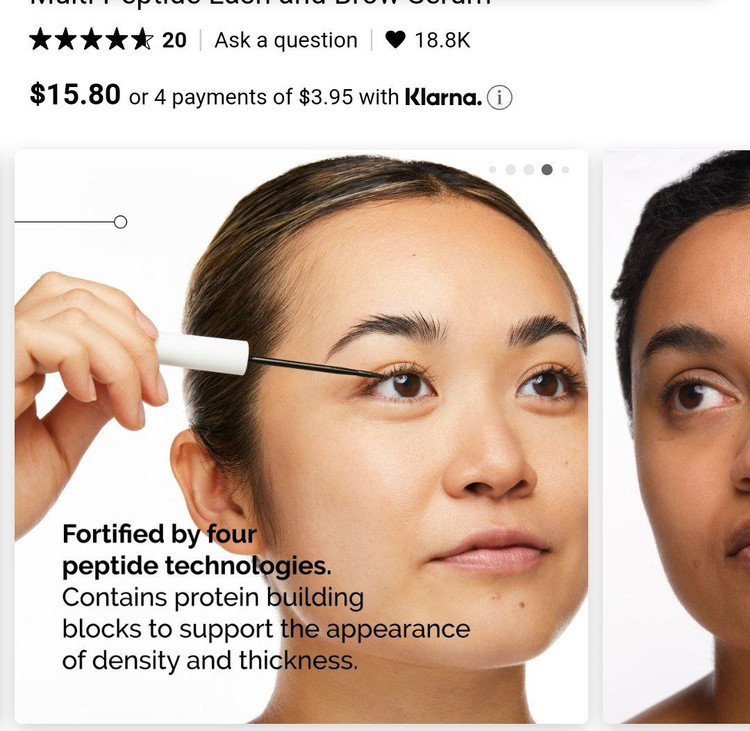Open the 20 star-rating reviews
This screenshot has width=750, height=731.
[x=107, y=40]
